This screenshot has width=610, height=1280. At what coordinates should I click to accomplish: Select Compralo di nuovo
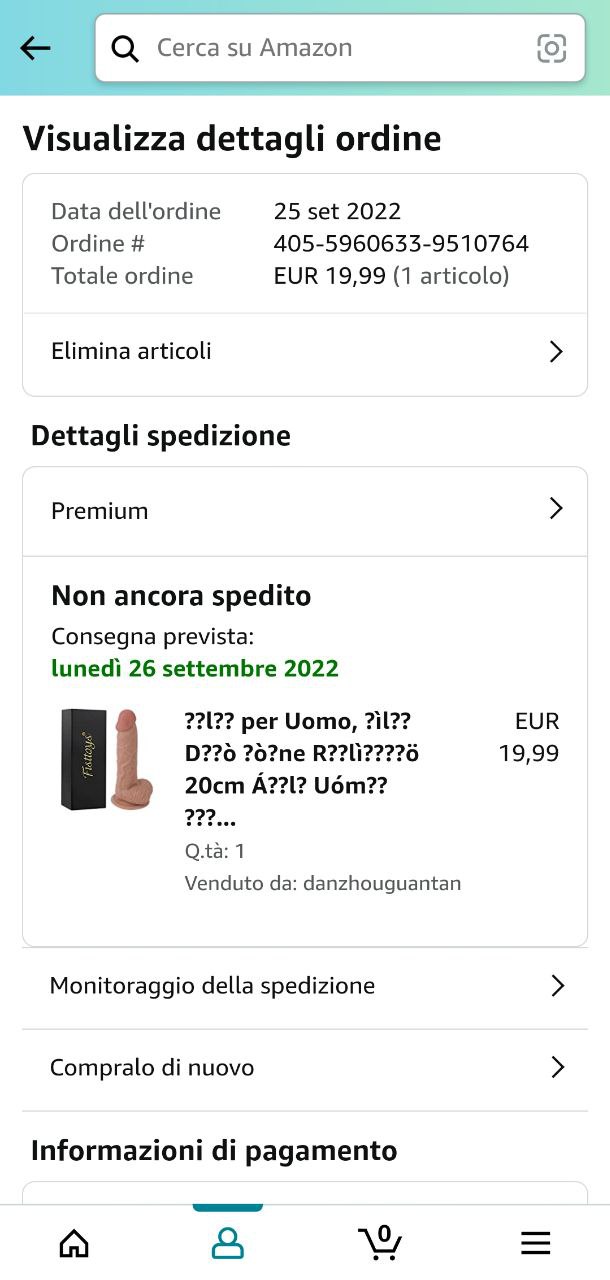coord(305,1068)
